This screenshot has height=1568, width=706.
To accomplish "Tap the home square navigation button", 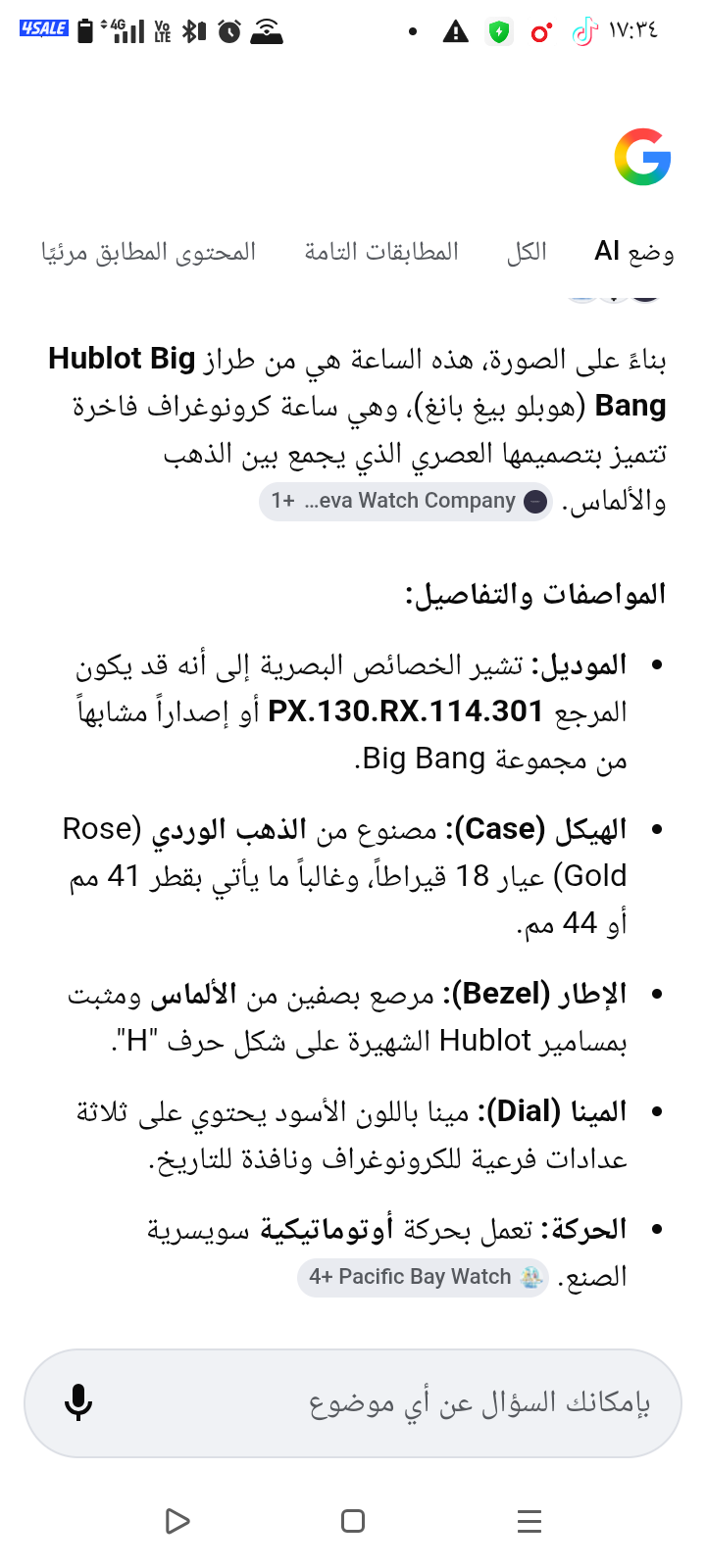I will [x=353, y=1521].
